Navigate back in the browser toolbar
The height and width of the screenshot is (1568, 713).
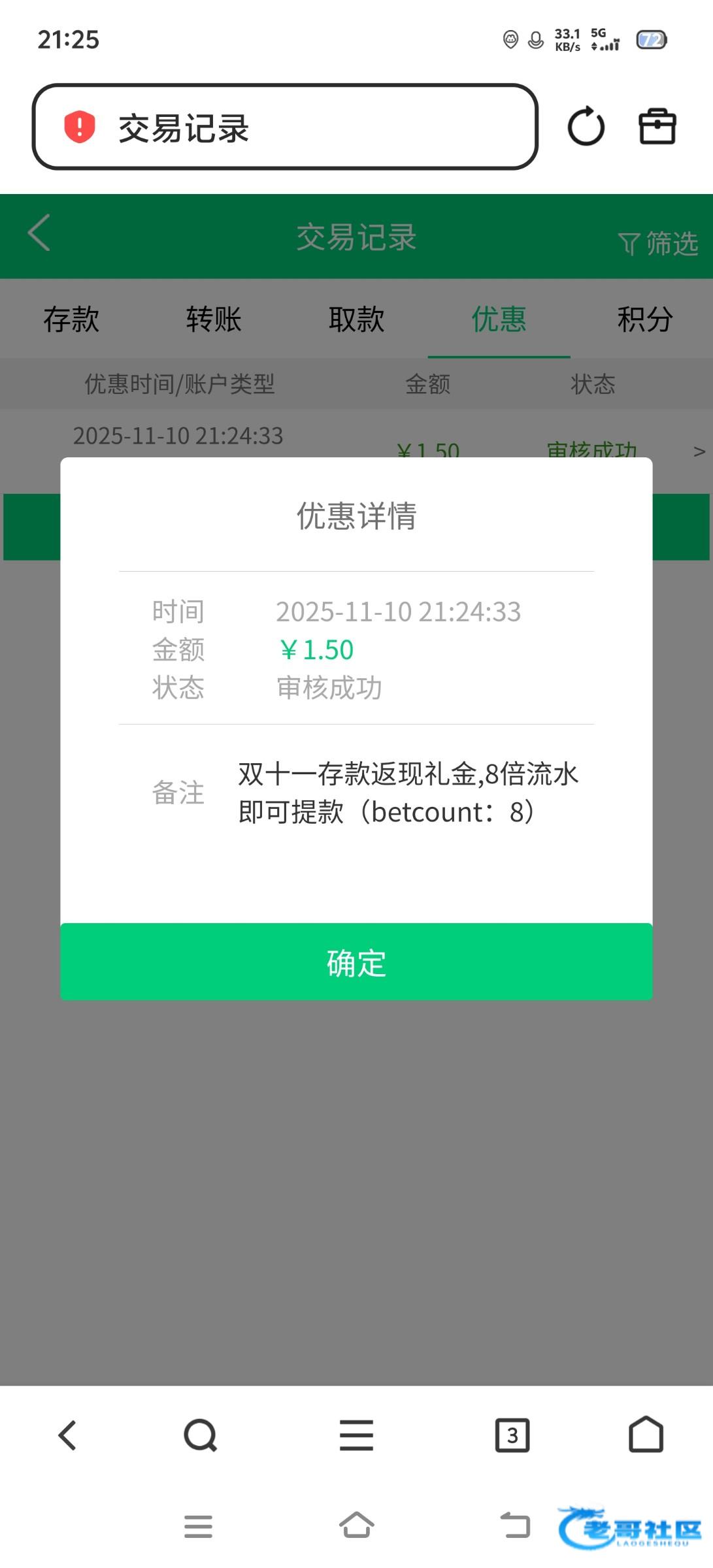[67, 1435]
